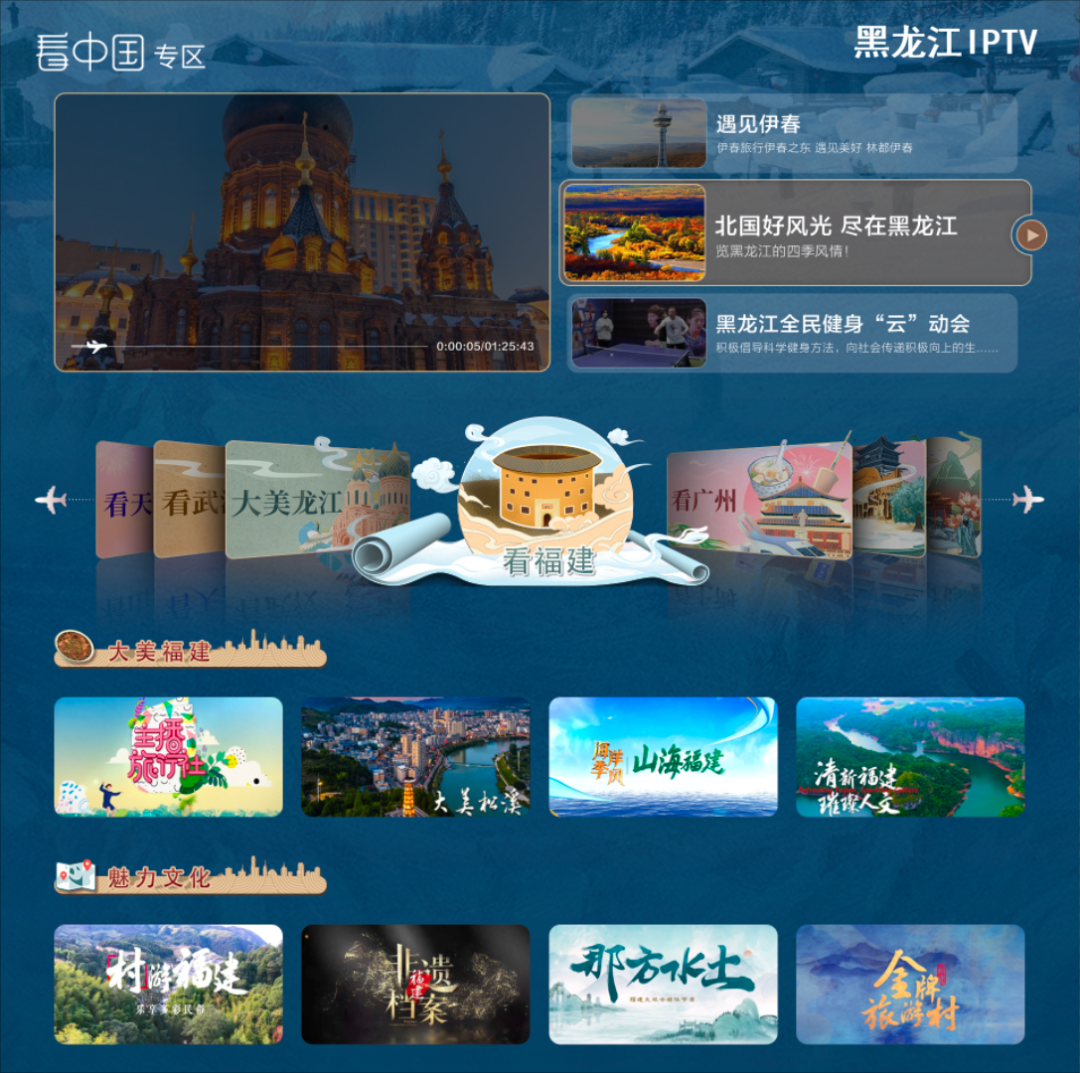Viewport: 1080px width, 1073px height.
Task: Open 黑龙江全民健身"云"动会 video
Action: point(792,333)
